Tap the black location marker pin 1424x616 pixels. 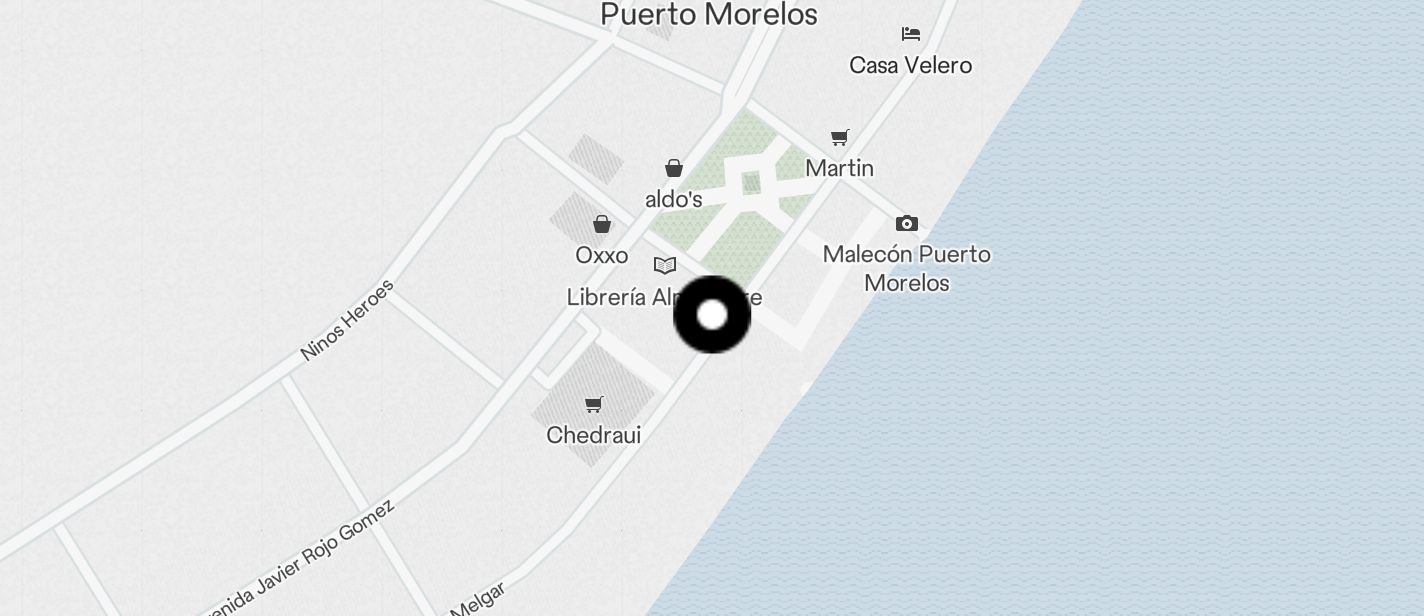(712, 315)
